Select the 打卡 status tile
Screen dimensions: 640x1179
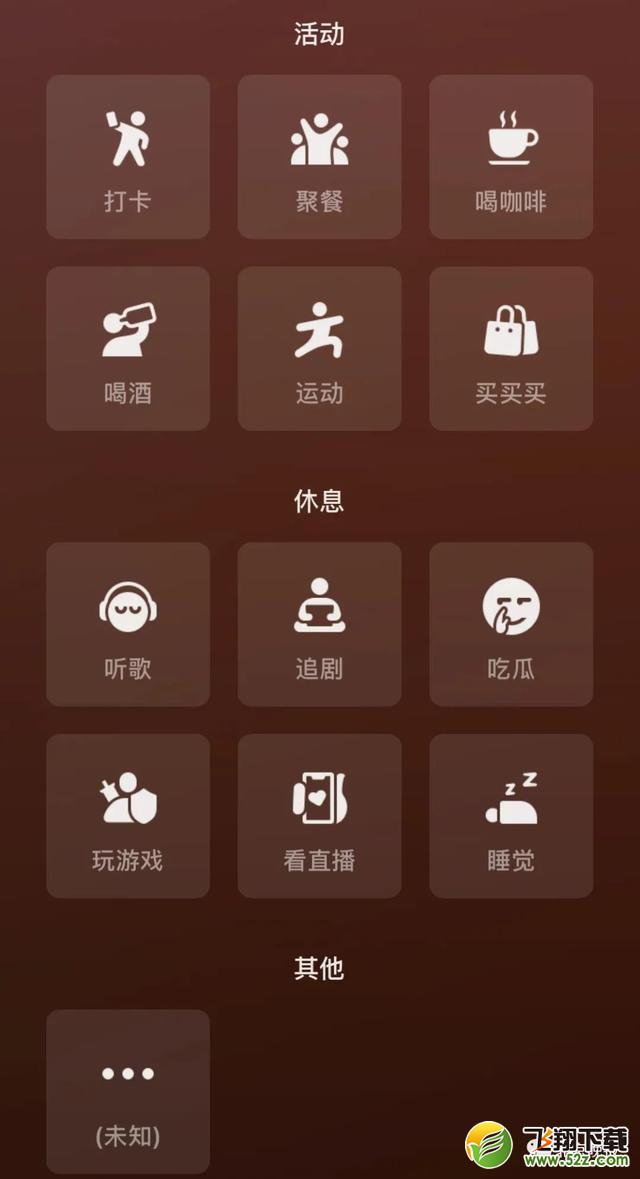click(x=128, y=157)
